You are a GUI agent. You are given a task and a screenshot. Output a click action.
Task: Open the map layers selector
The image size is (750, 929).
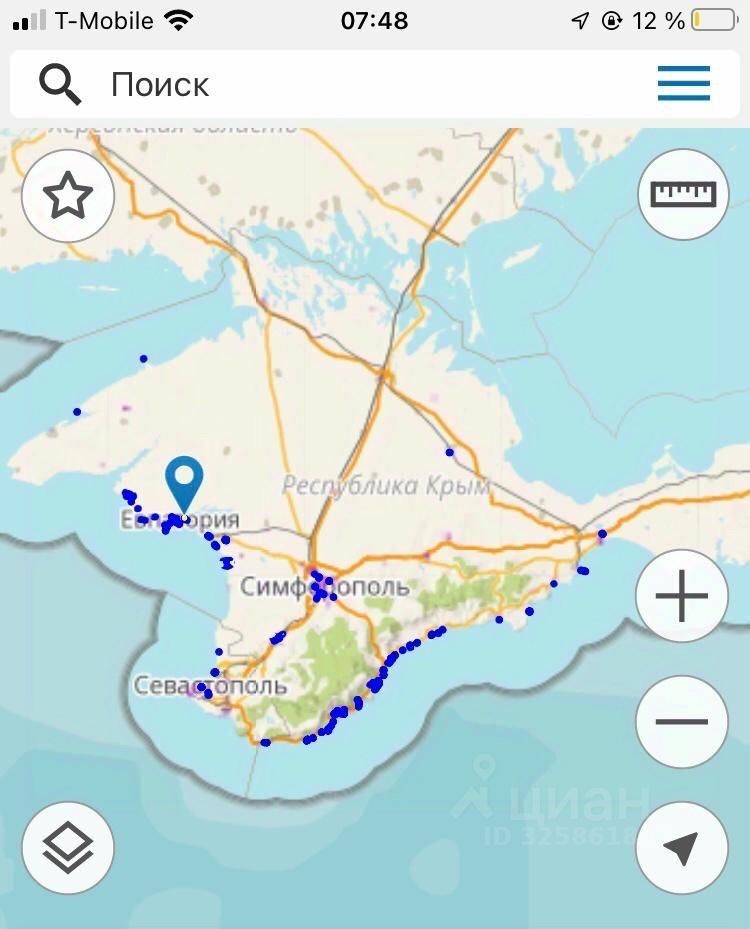tap(68, 848)
